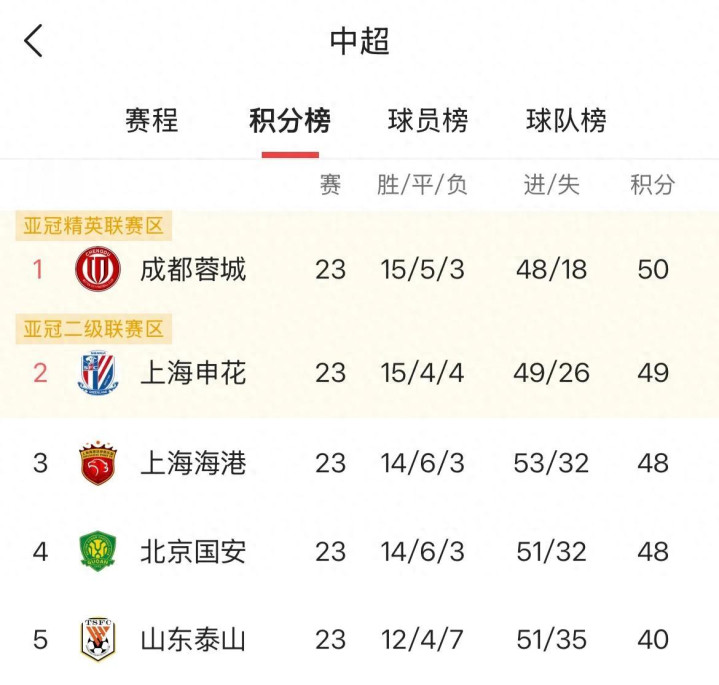View 上海海港 team details
719x685 pixels.
[193, 463]
